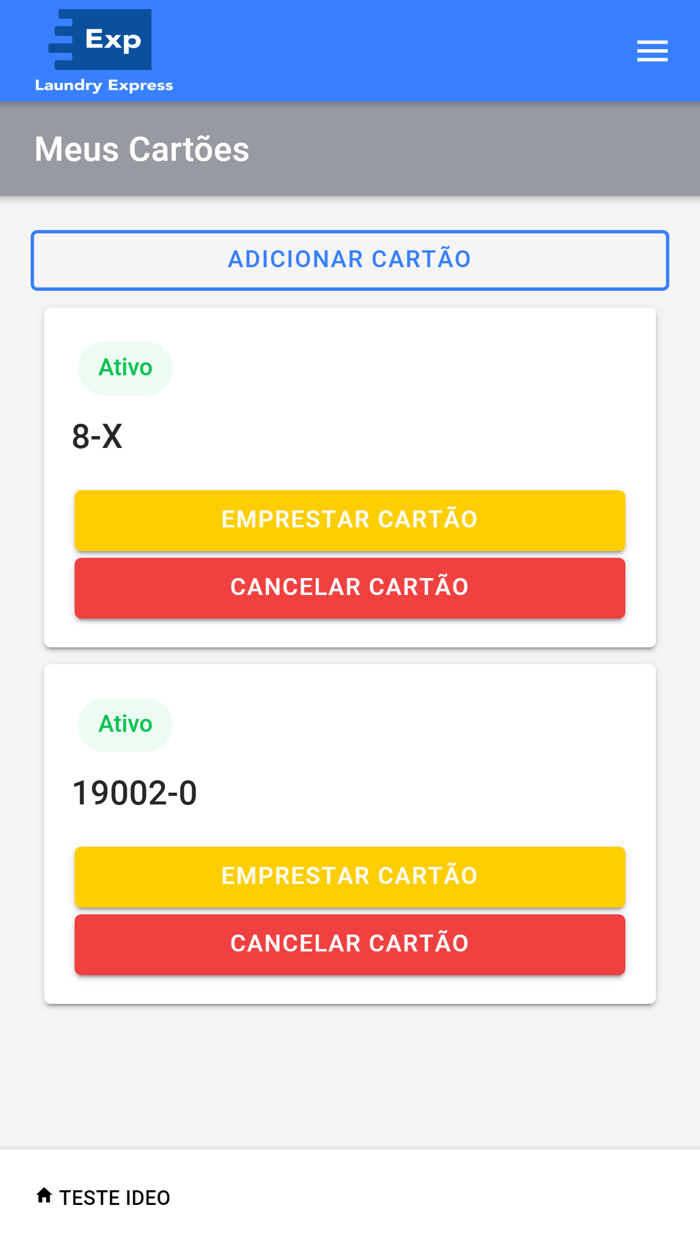Screen dimensions: 700x1244
Task: Cancel card 19002-0
Action: (349, 944)
